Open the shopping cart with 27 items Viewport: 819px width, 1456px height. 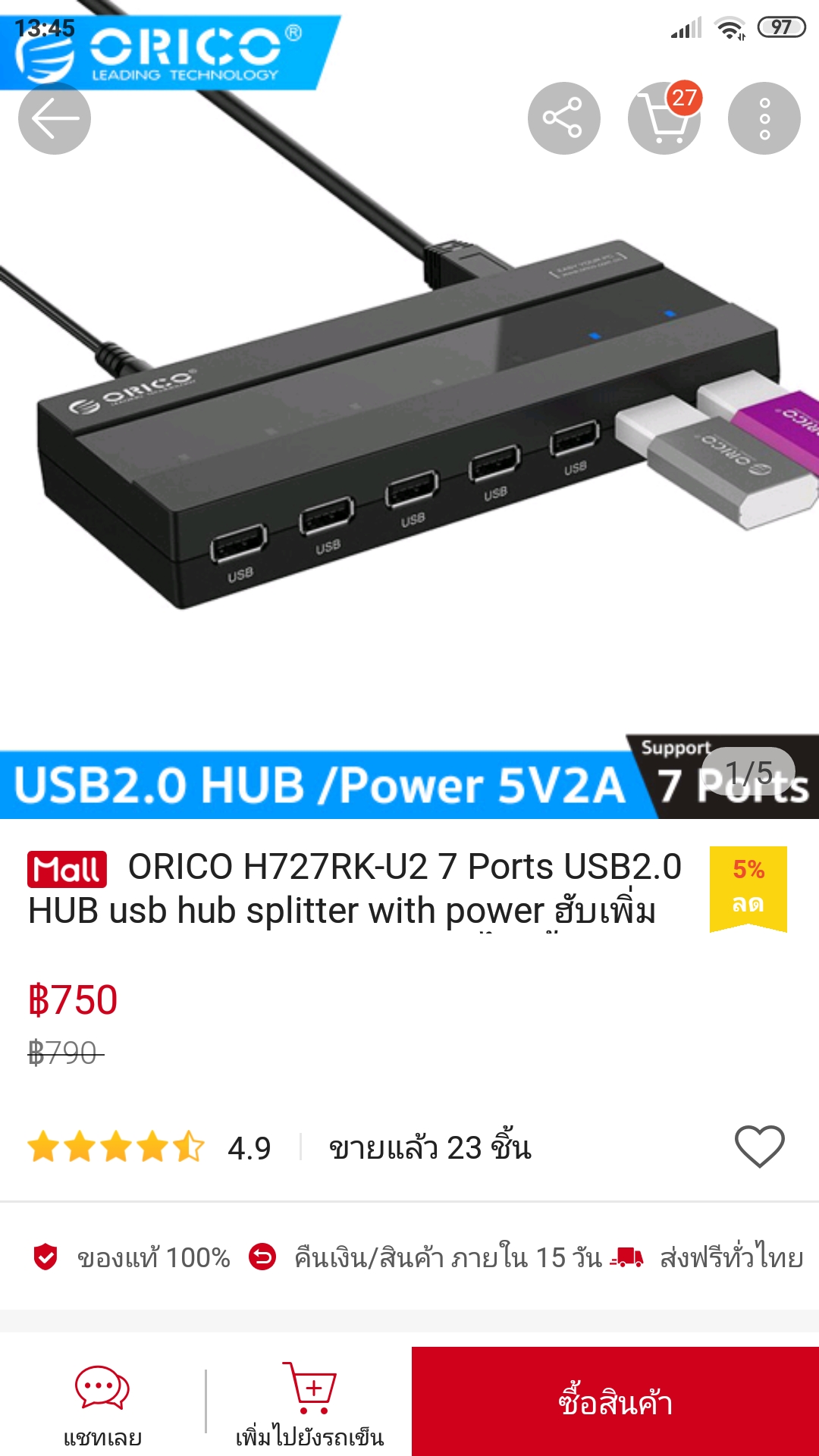click(x=664, y=119)
